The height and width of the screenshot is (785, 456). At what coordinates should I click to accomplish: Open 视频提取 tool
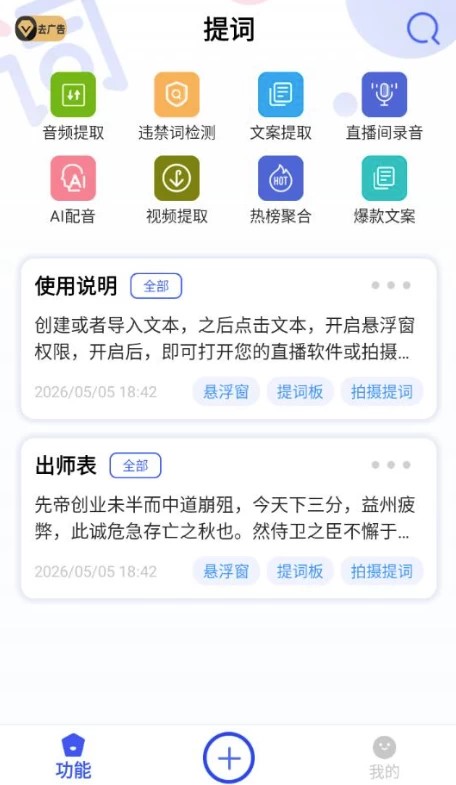coord(176,190)
